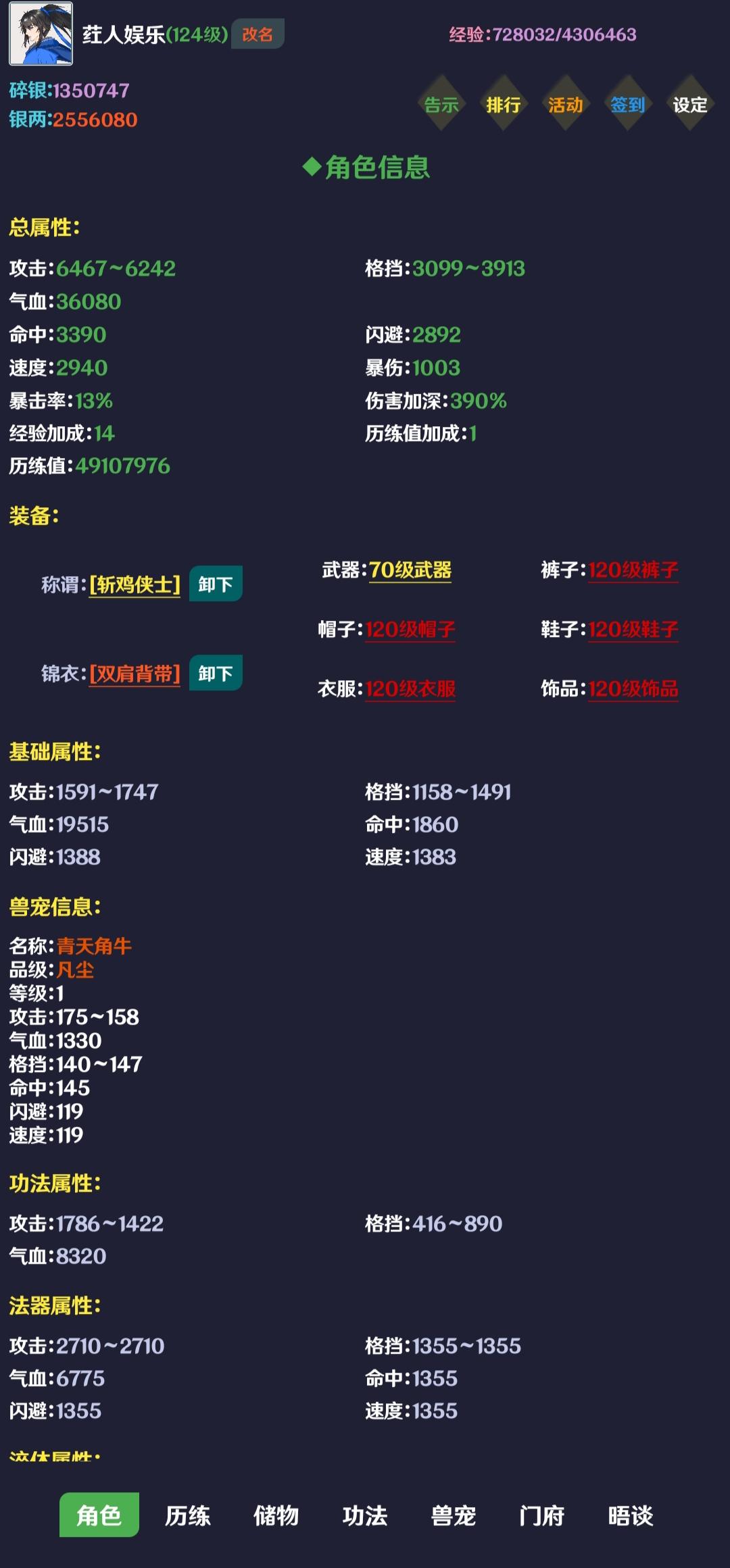Image resolution: width=730 pixels, height=1568 pixels.
Task: Tap 签到 to check in
Action: coord(628,105)
